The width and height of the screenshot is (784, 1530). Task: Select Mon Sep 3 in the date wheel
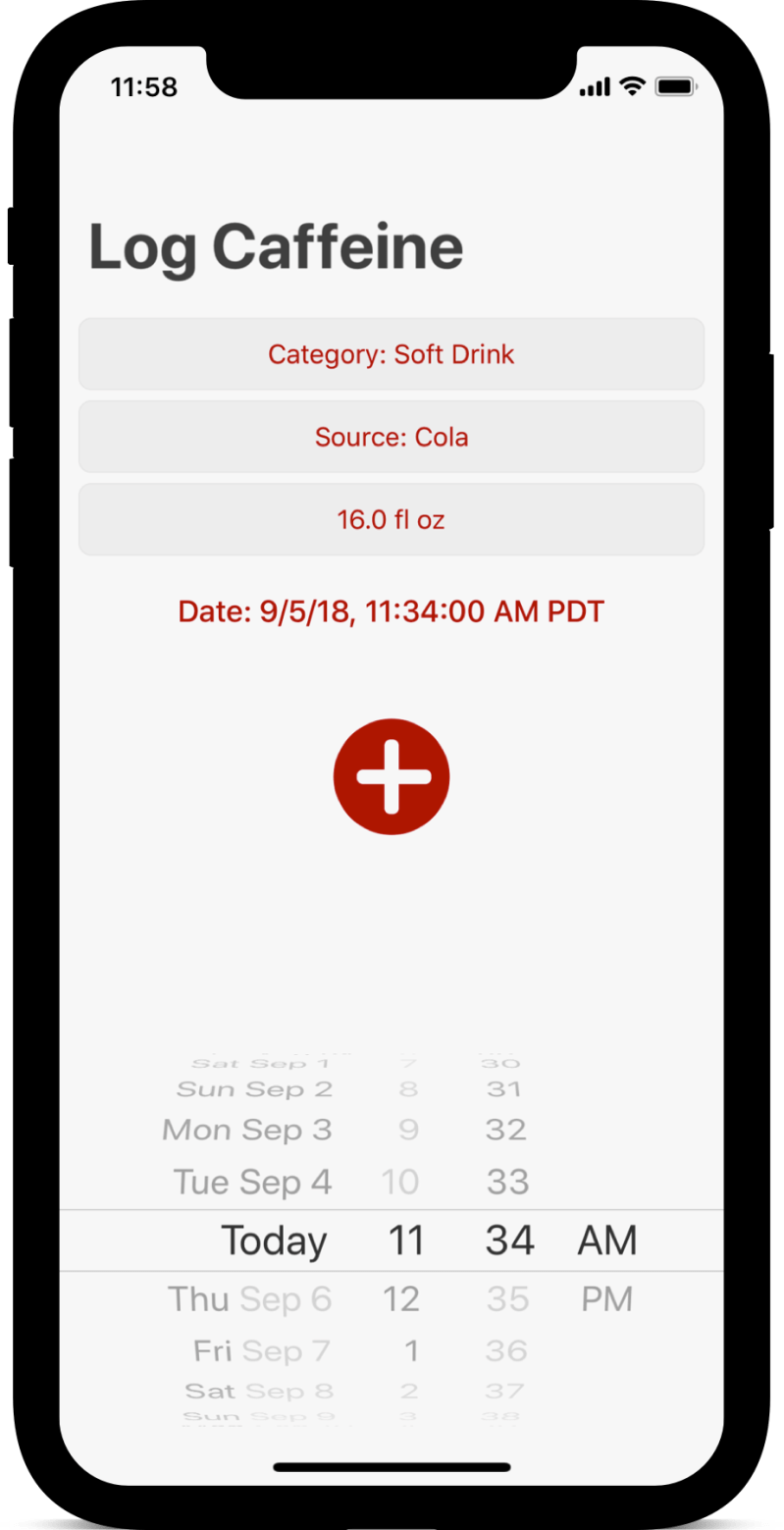coord(248,1129)
